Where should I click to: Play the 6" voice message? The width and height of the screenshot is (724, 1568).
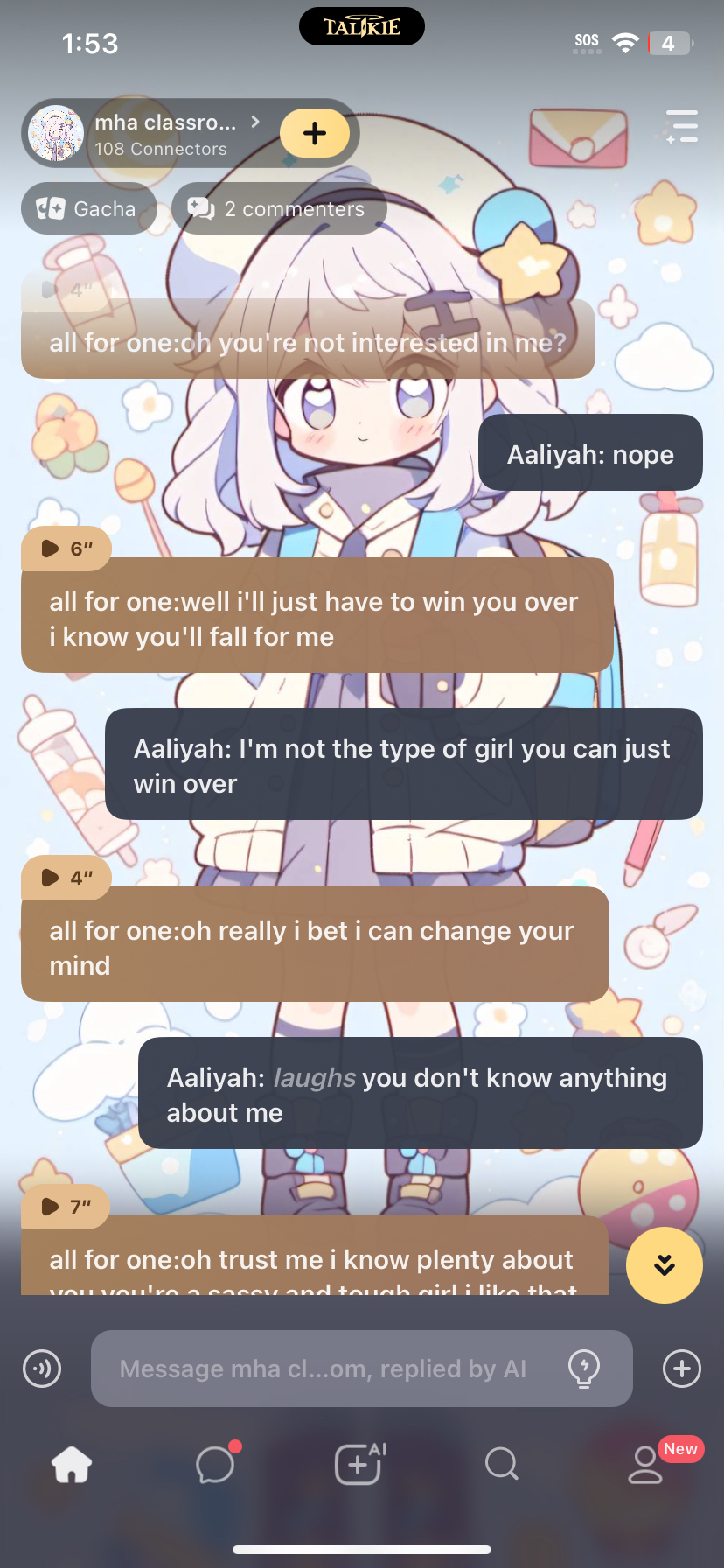click(66, 549)
